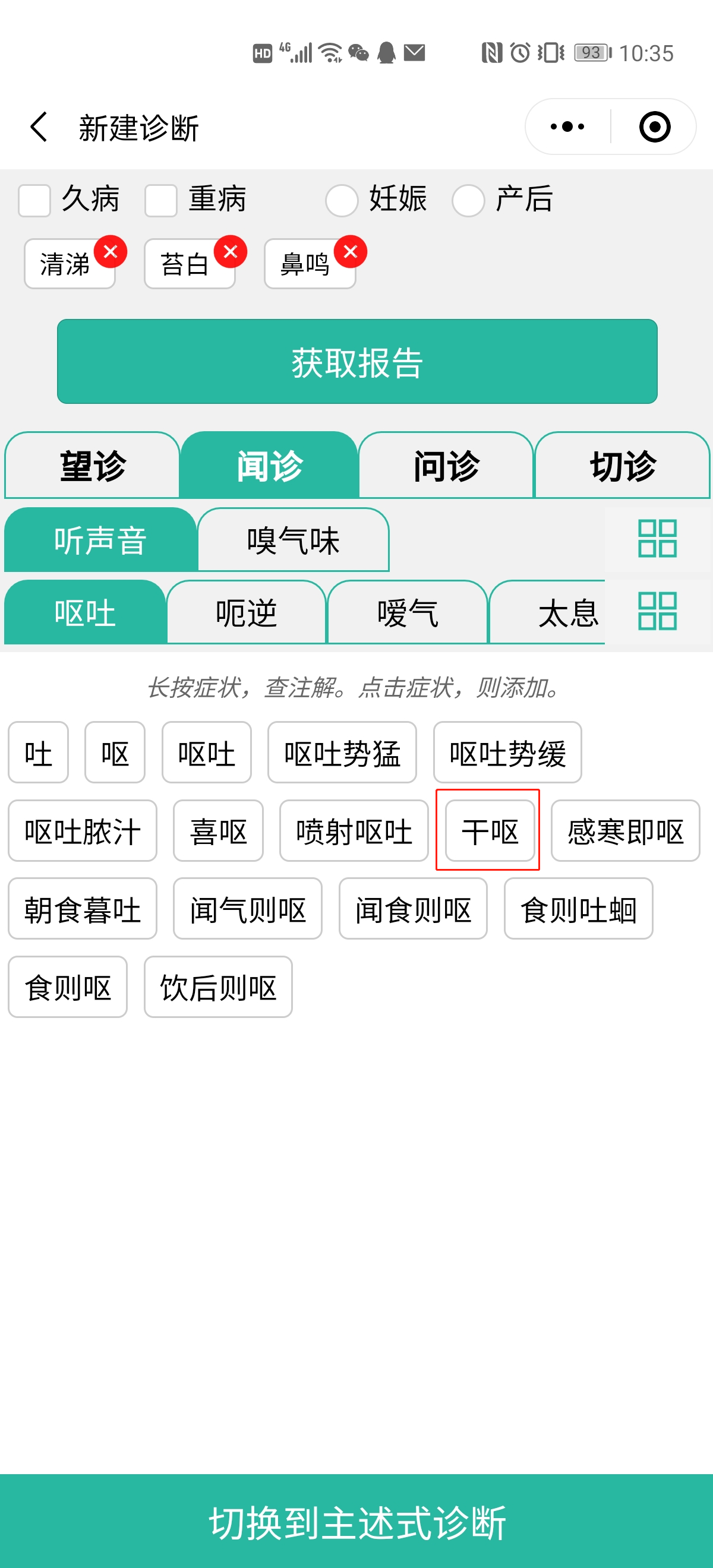The width and height of the screenshot is (713, 1568).
Task: Select the 妊娠 radio option
Action: [341, 200]
